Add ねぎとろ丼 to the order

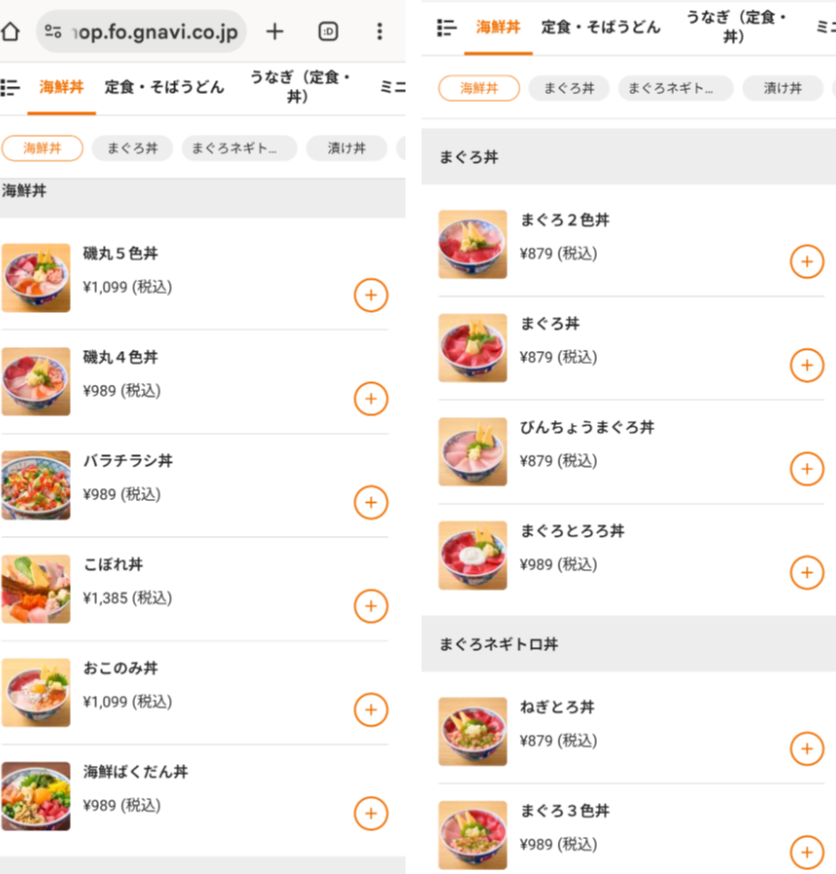coord(807,749)
